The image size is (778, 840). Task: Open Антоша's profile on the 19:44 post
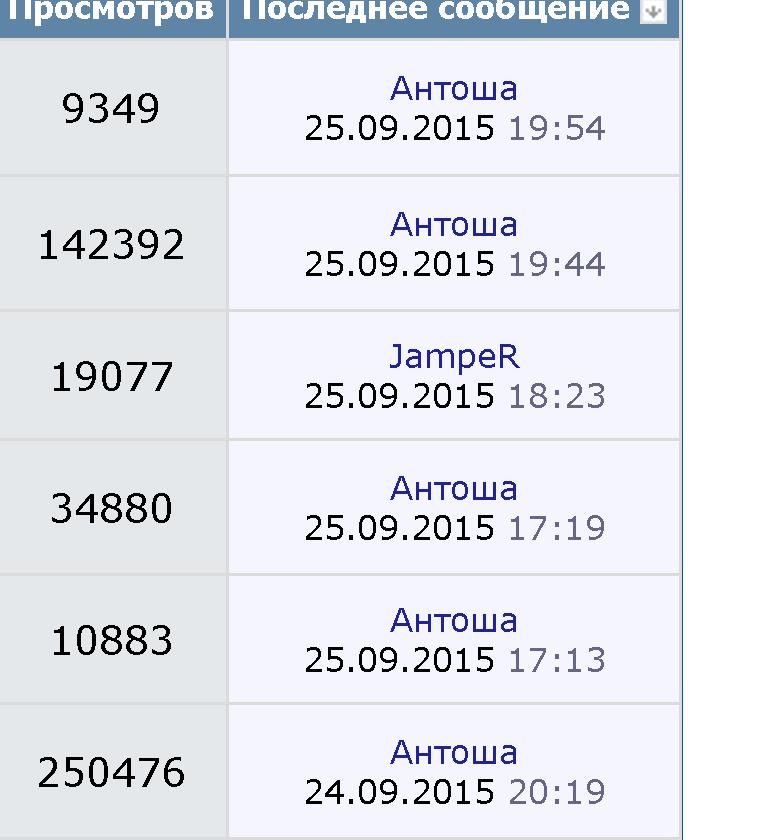tap(454, 224)
